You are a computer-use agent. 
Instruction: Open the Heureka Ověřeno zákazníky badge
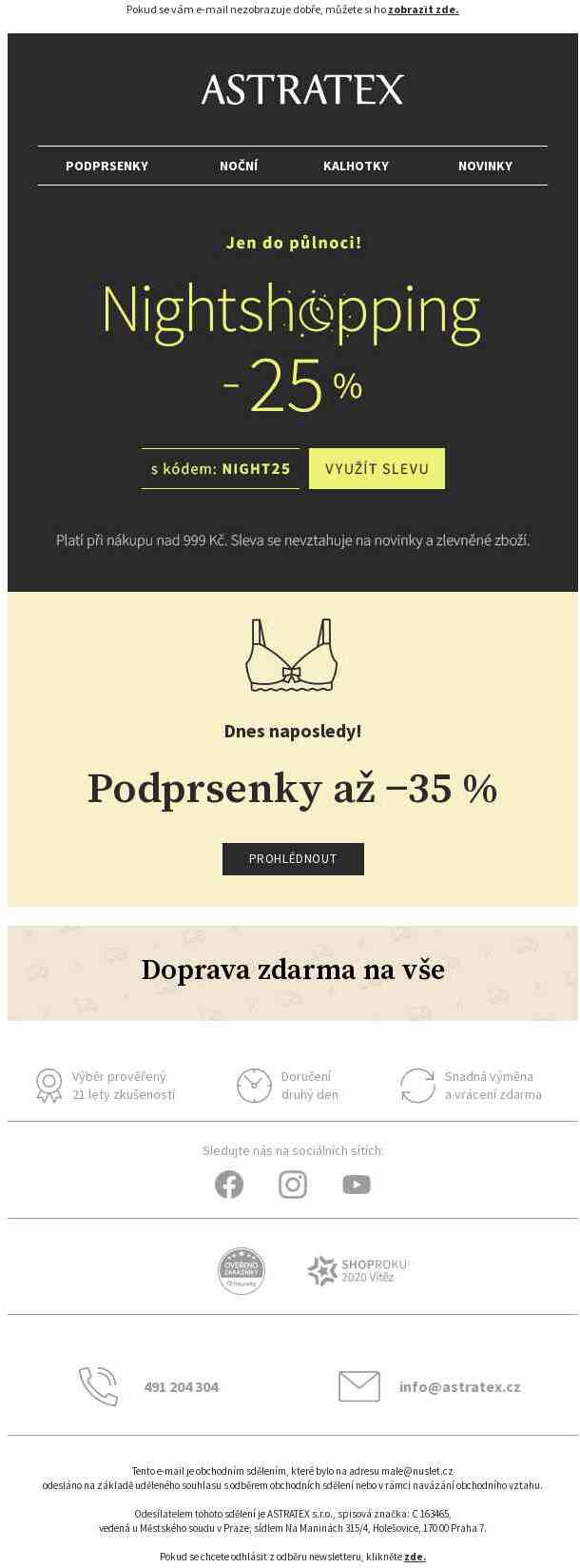click(x=242, y=1271)
